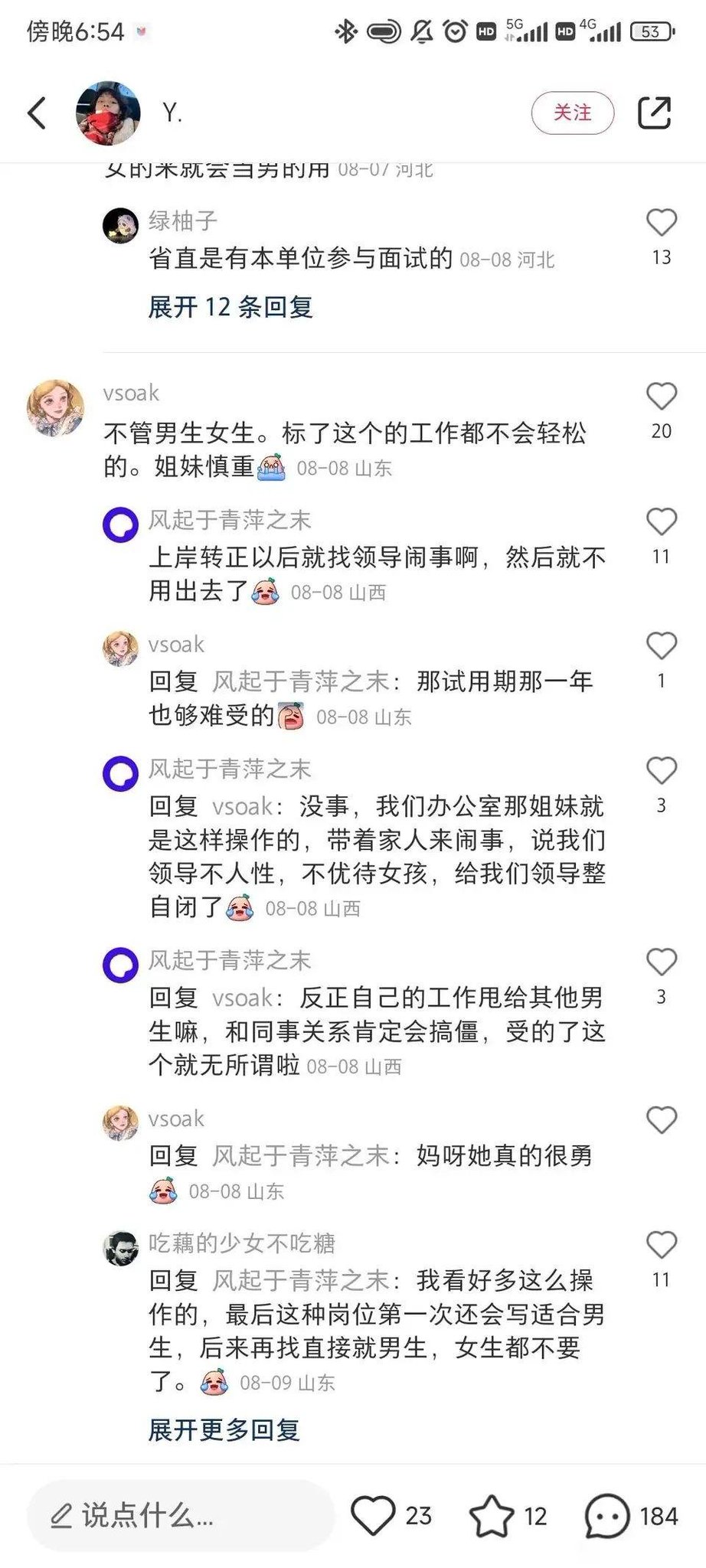Like vsoak's reply about 试用期那一年
The height and width of the screenshot is (1568, 706).
click(x=662, y=646)
